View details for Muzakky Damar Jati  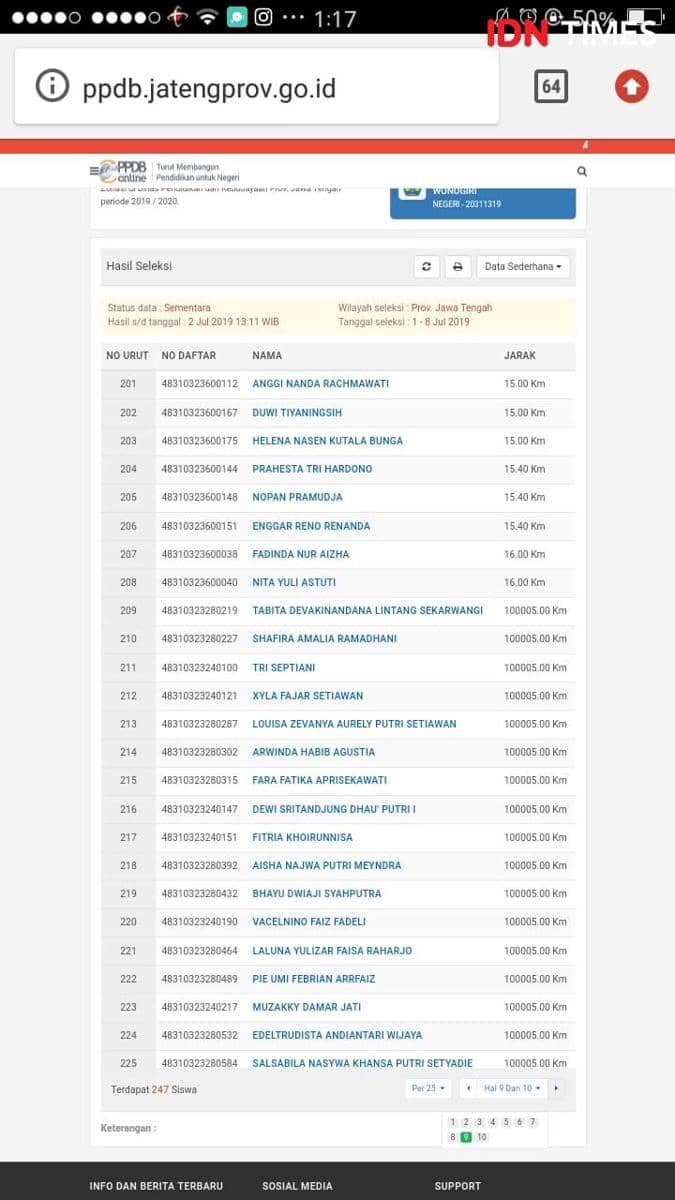[306, 1007]
